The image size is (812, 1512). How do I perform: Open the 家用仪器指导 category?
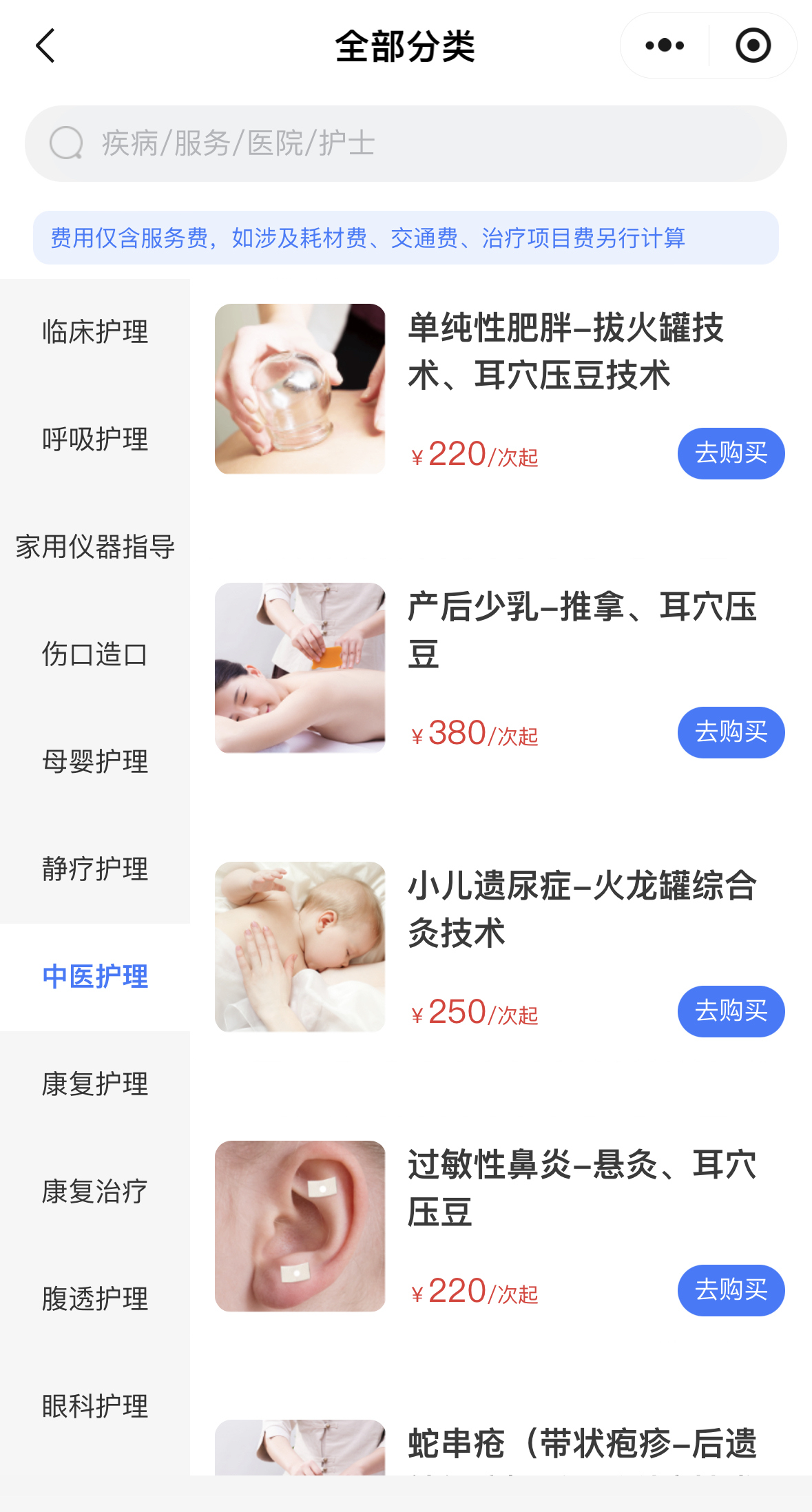(95, 547)
